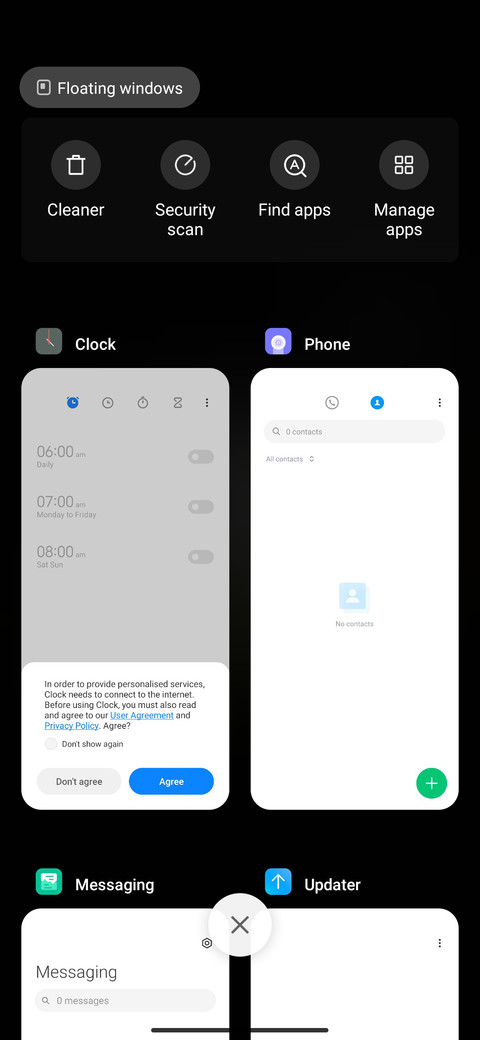Run a Security scan
480x1040 pixels.
[x=185, y=190]
